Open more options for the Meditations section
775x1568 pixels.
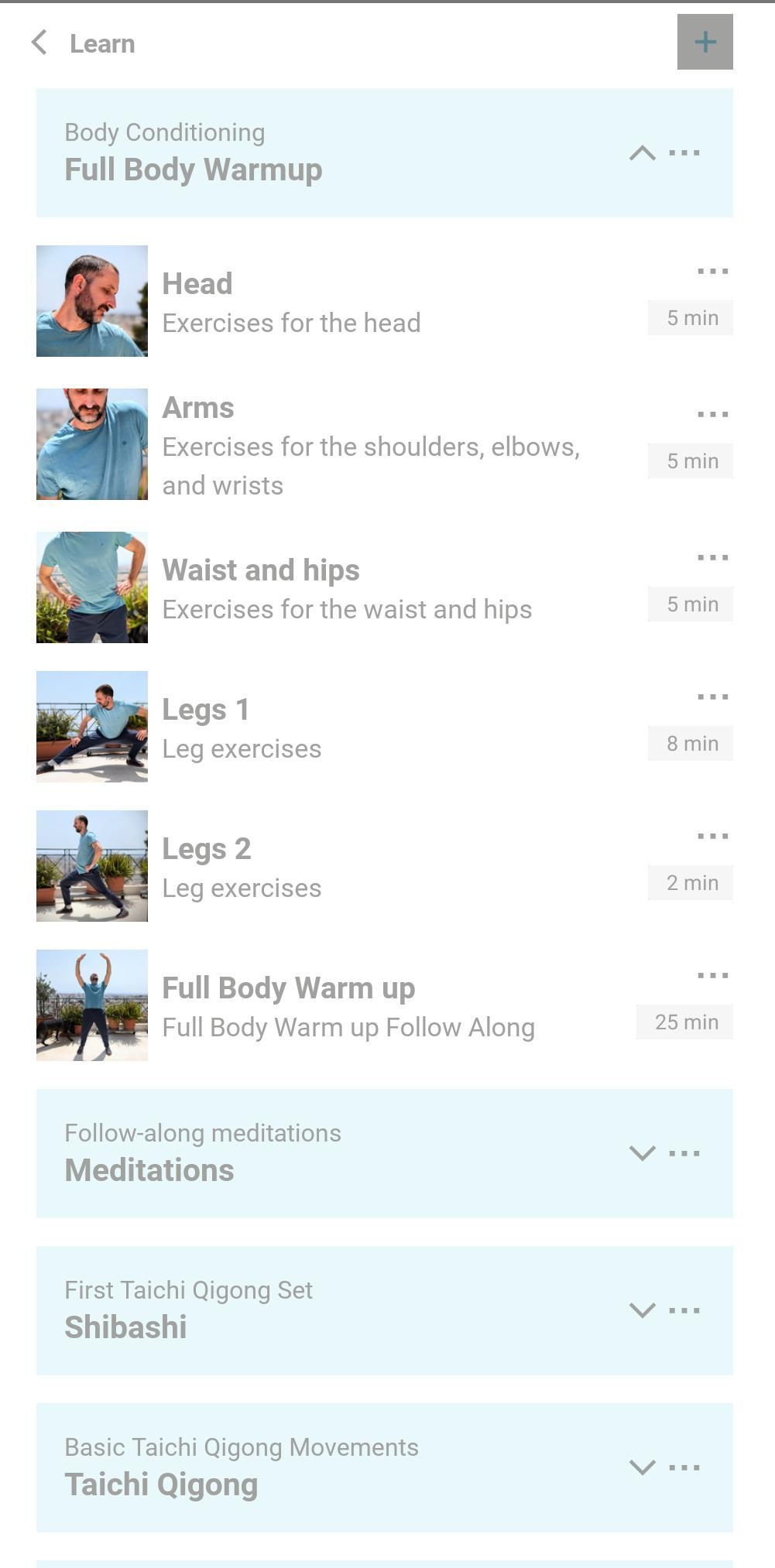684,1153
